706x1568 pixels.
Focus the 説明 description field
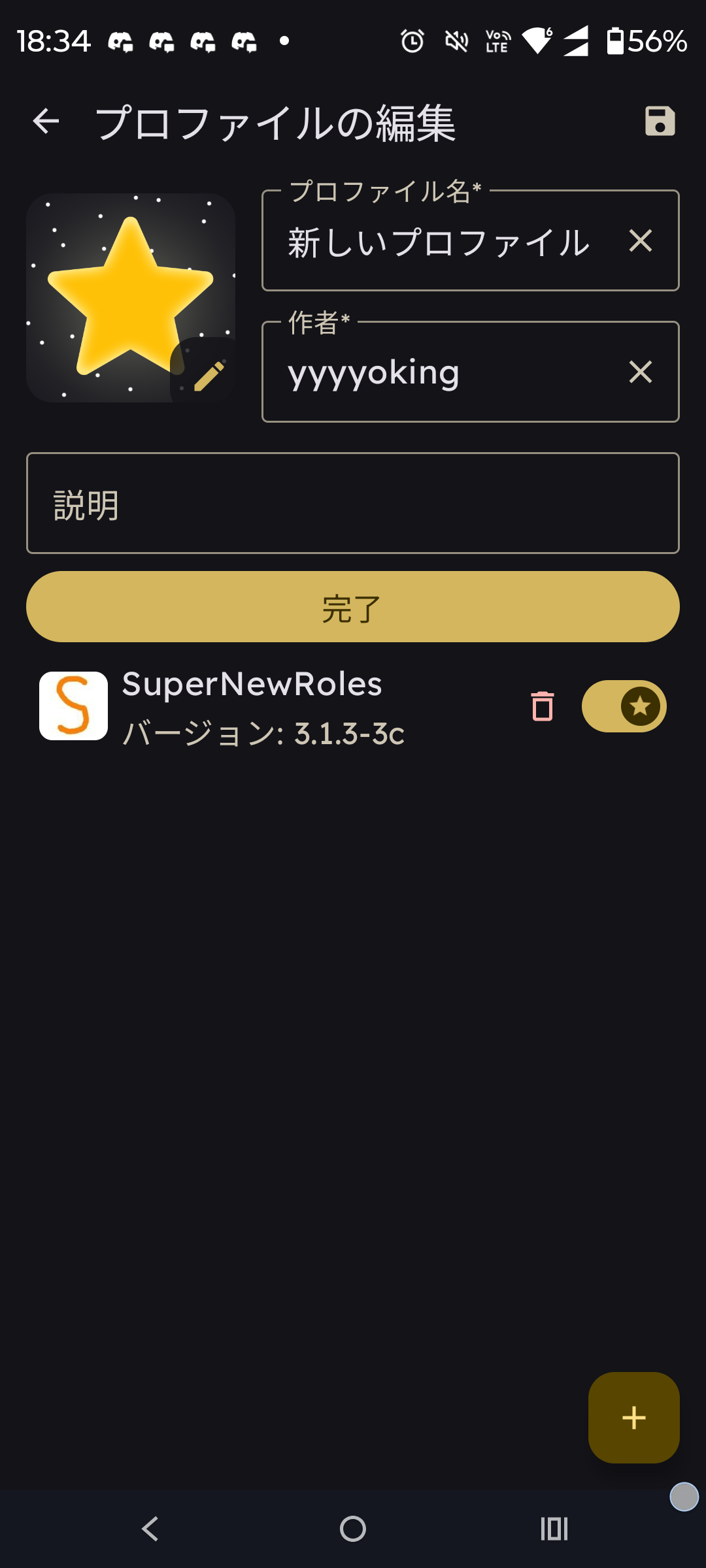coord(353,503)
